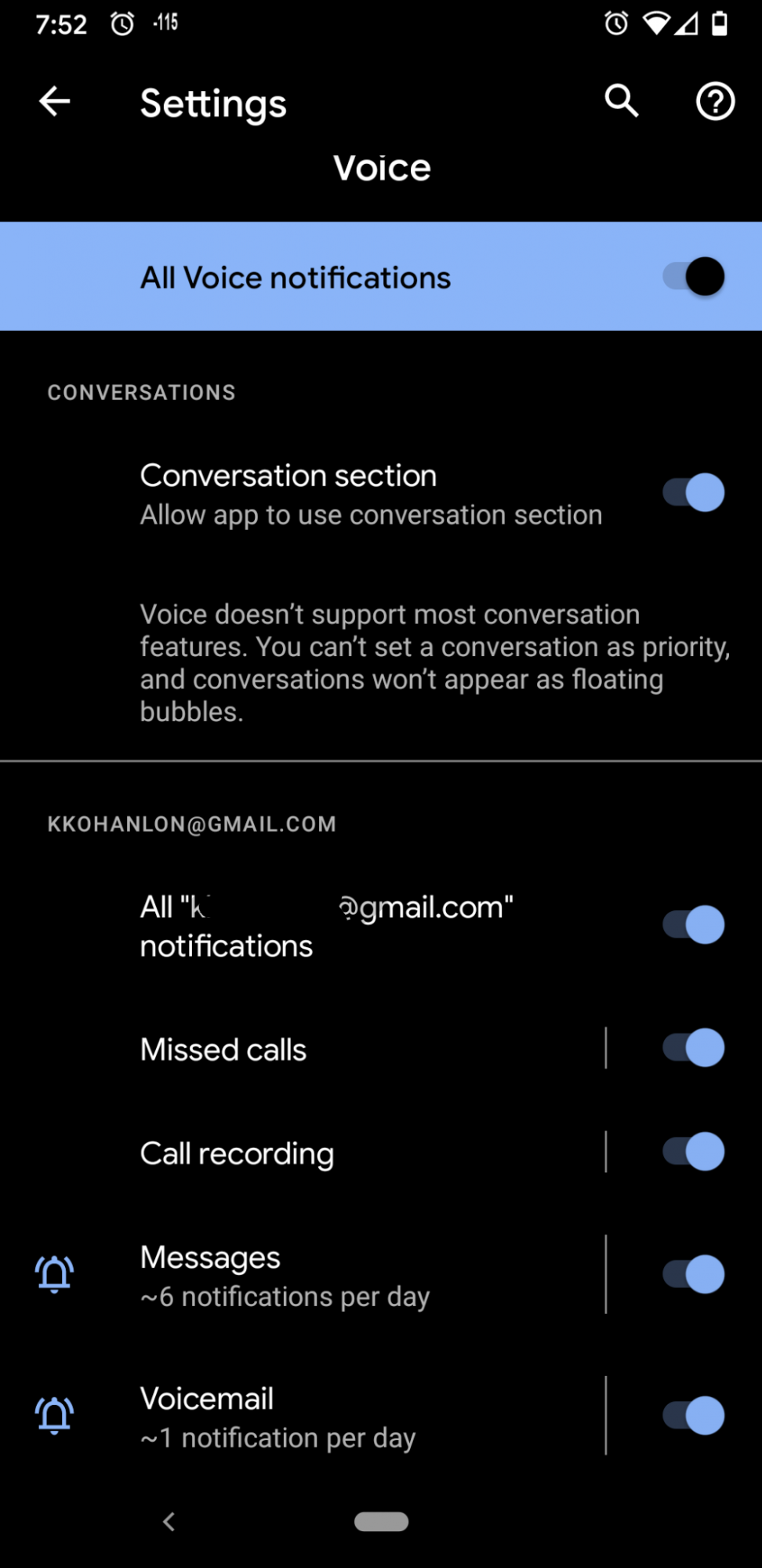Open the Missed calls notification category

223,1050
